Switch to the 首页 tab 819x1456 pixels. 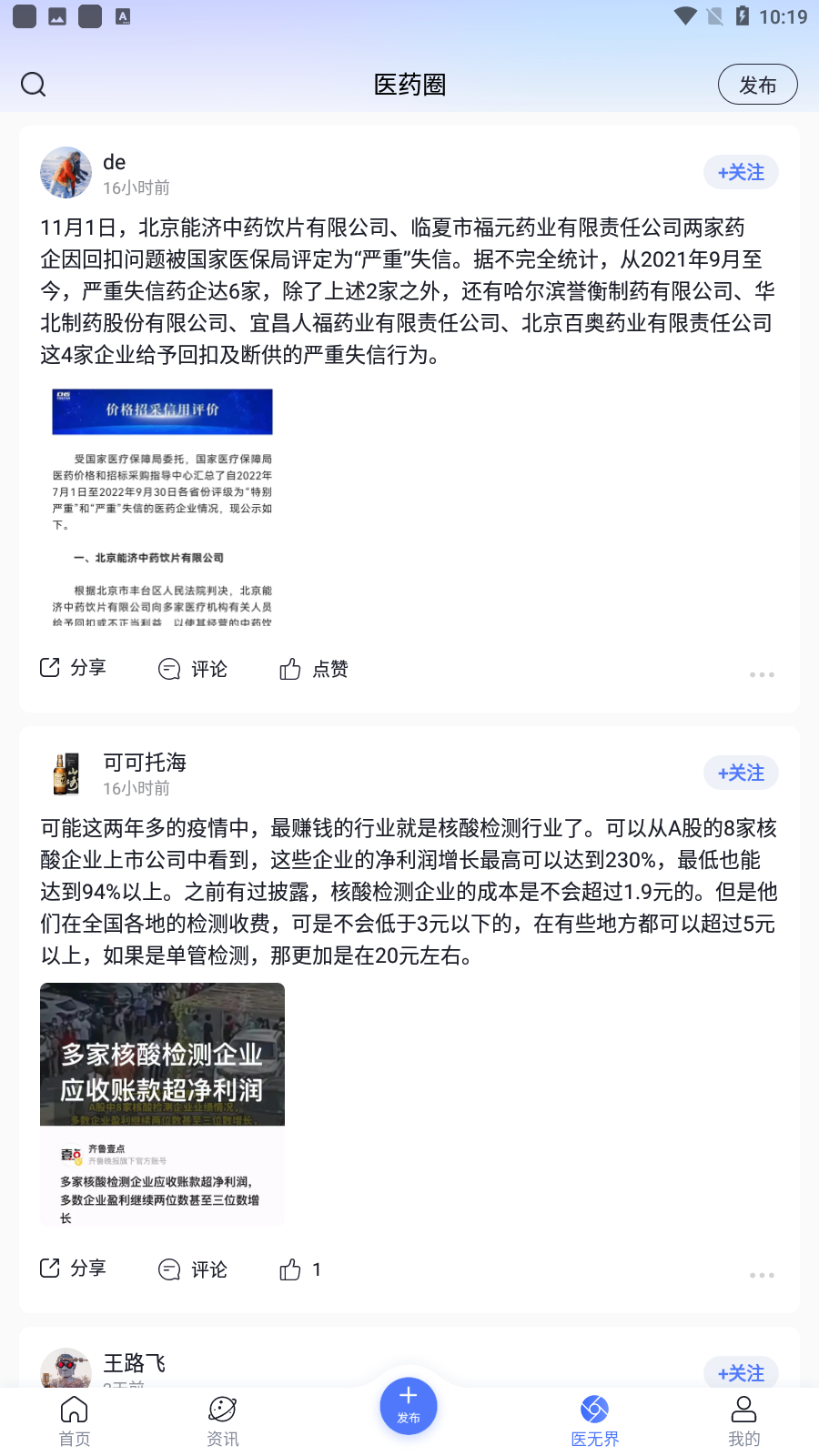click(x=75, y=1421)
